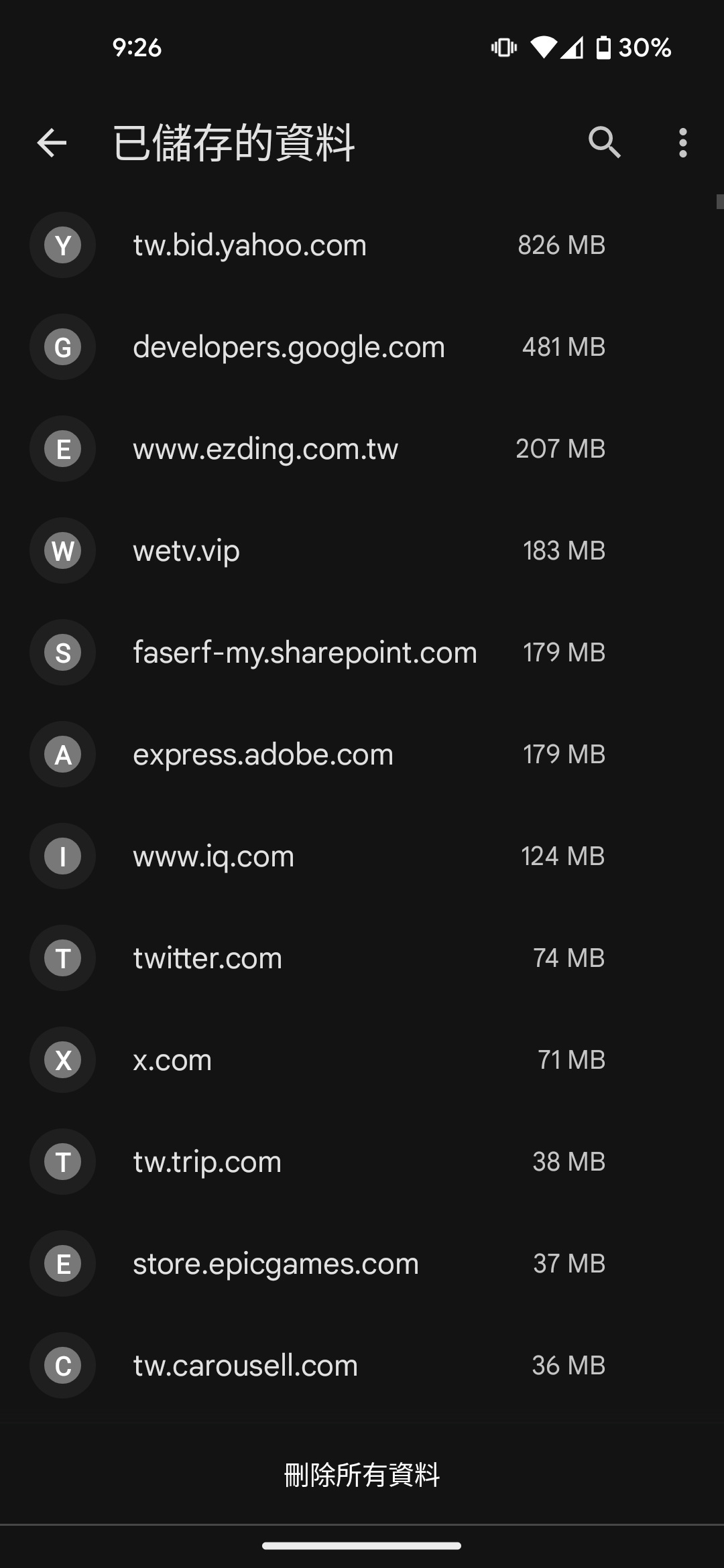
Task: Open the www.iq.com row
Action: (362, 856)
